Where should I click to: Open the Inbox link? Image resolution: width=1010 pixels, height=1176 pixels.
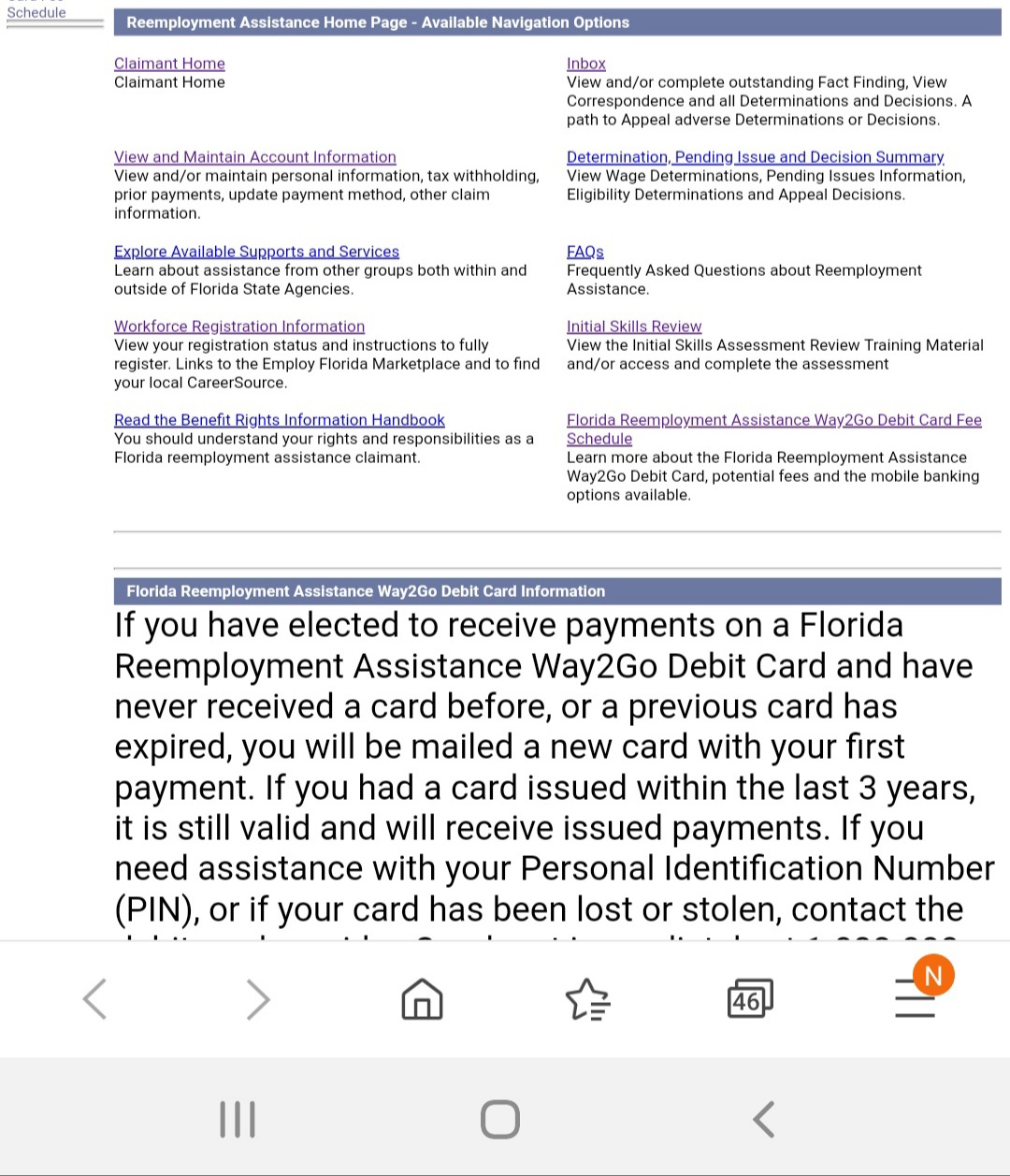coord(586,64)
